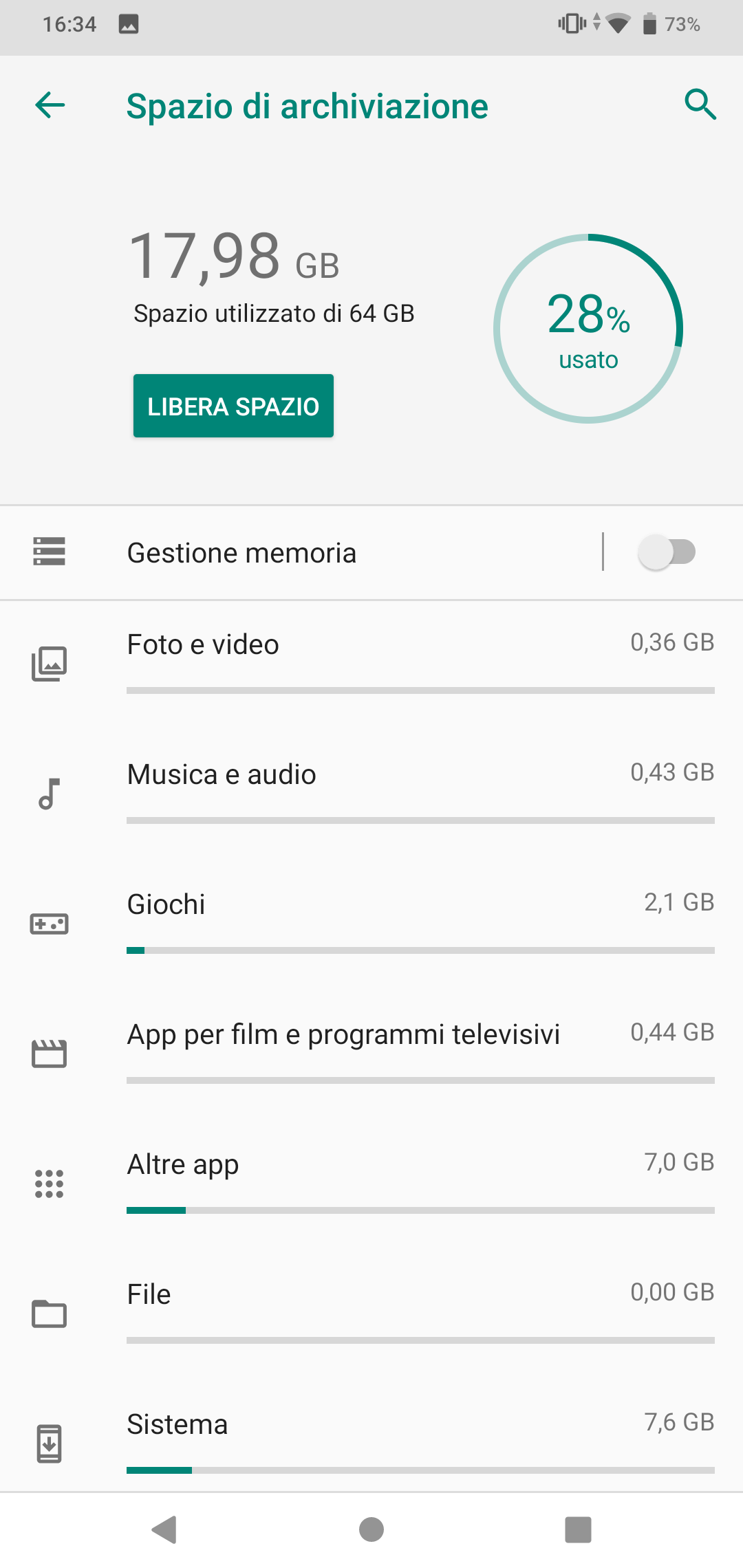Screen dimensions: 743x1568
Task: Open the File storage row
Action: click(x=371, y=1314)
